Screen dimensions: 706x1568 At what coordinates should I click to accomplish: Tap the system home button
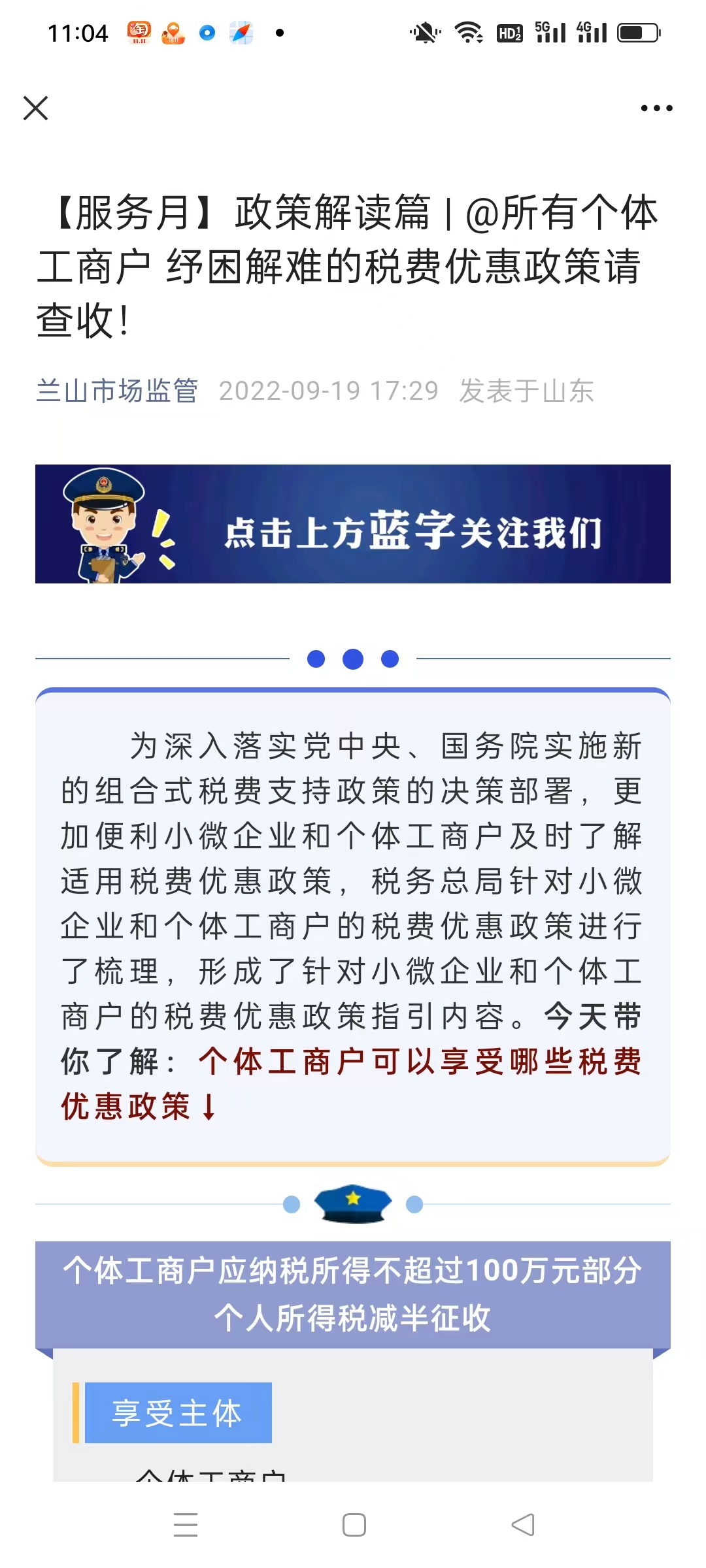point(354,1525)
